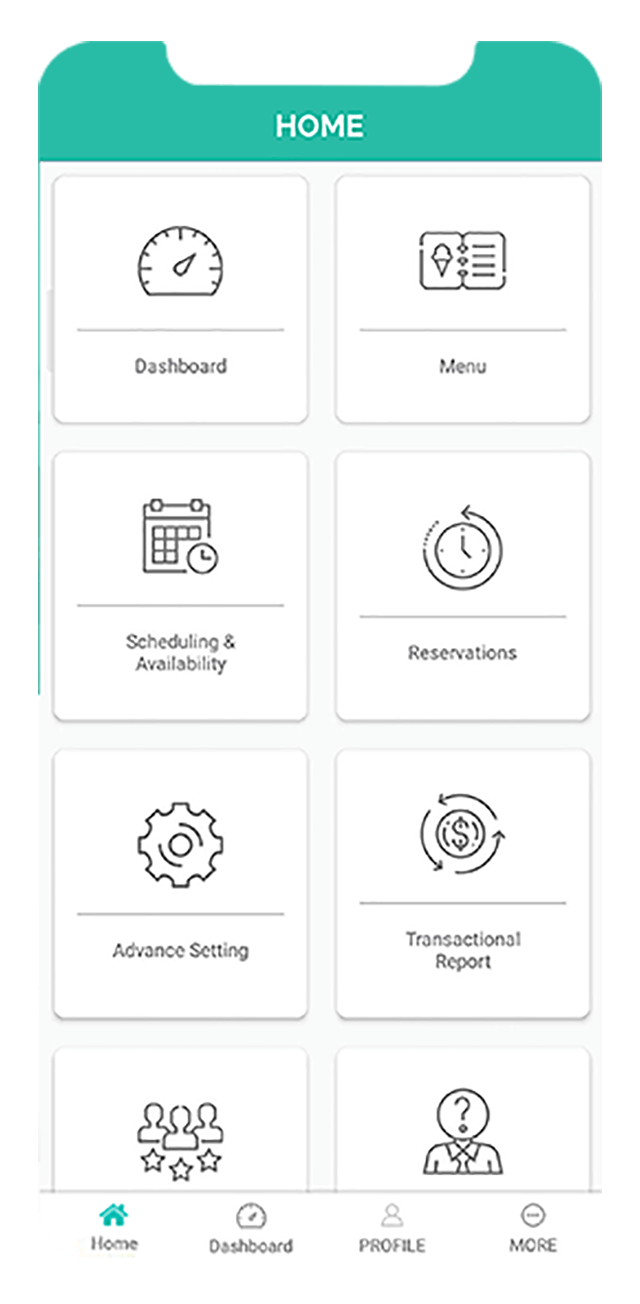Image resolution: width=640 pixels, height=1304 pixels.
Task: Open the Menu card
Action: (463, 299)
